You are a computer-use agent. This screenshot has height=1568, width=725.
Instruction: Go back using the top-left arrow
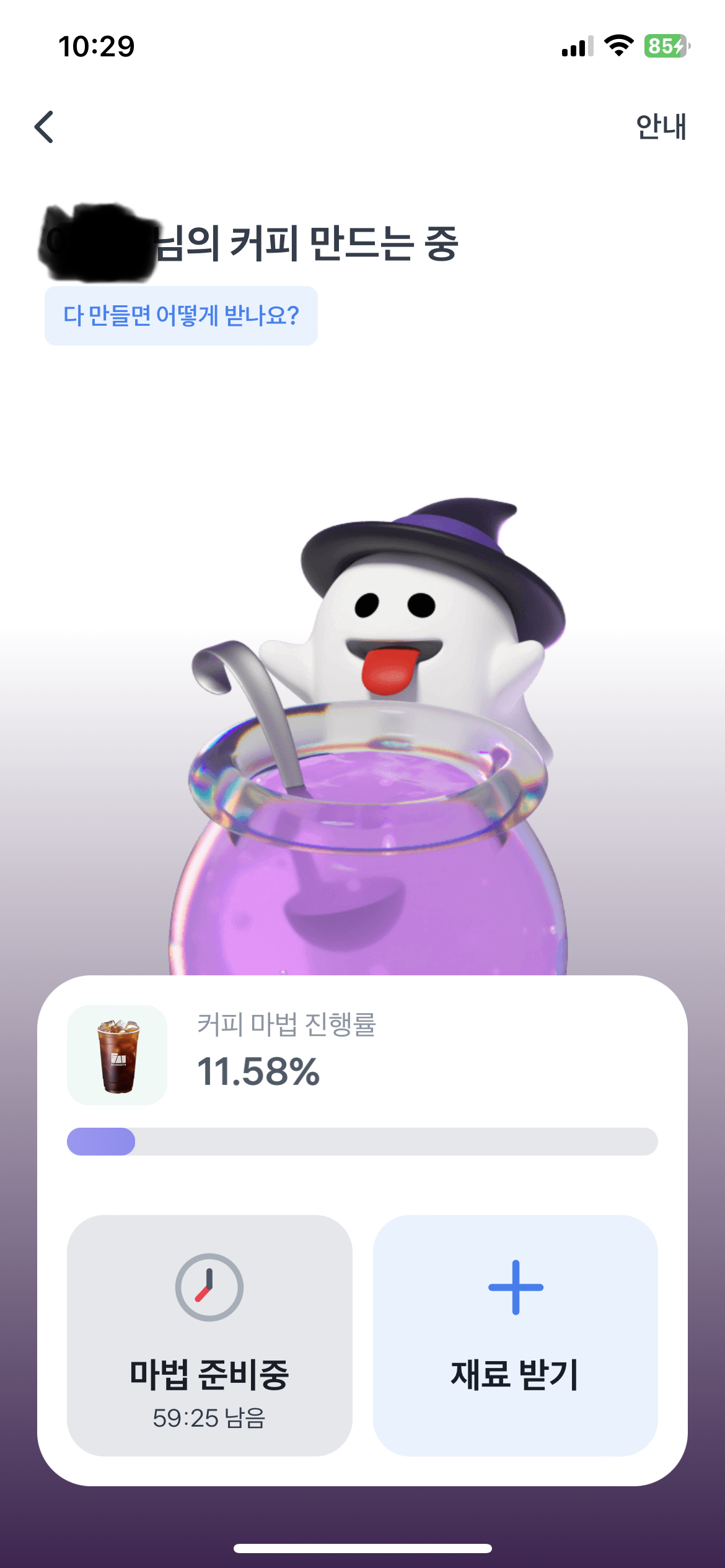[45, 127]
